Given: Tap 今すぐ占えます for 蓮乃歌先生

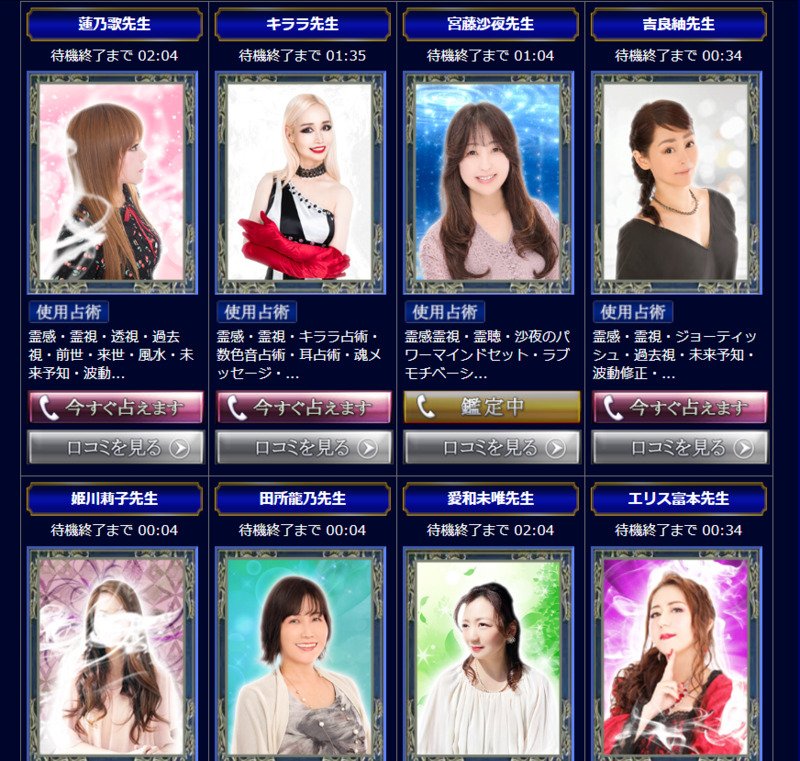Looking at the screenshot, I should 115,407.
